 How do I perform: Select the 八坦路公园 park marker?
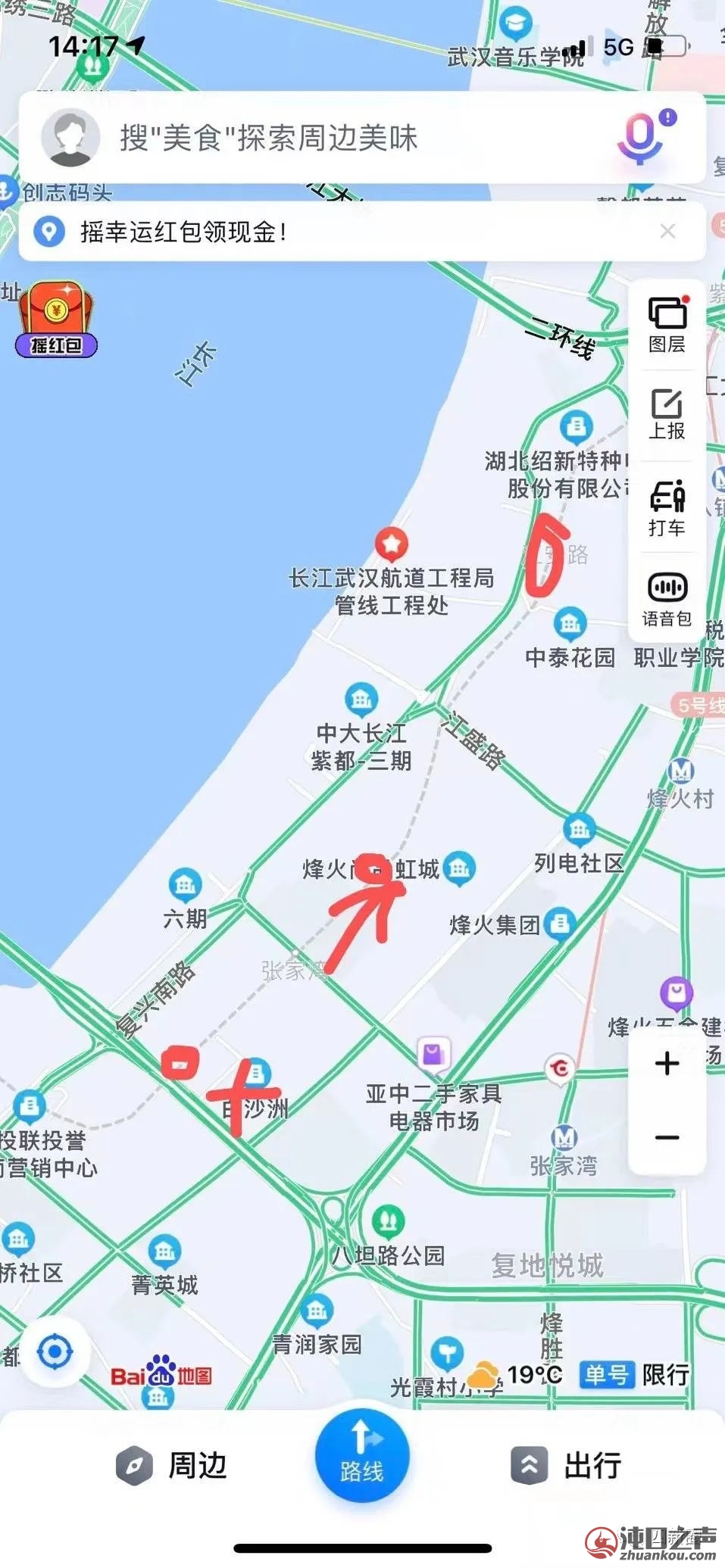[388, 1220]
